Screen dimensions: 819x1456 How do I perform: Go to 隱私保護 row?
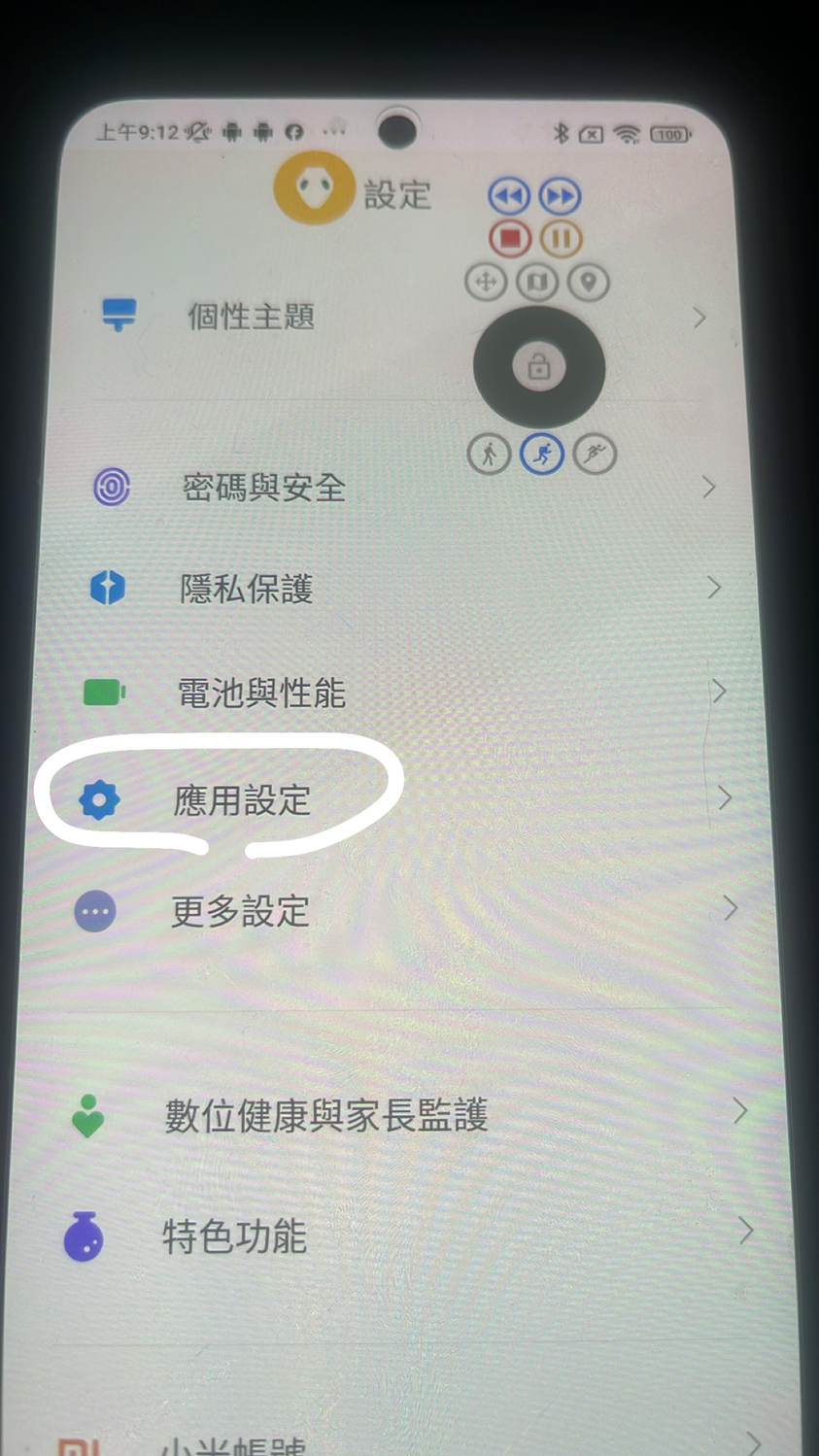[247, 589]
